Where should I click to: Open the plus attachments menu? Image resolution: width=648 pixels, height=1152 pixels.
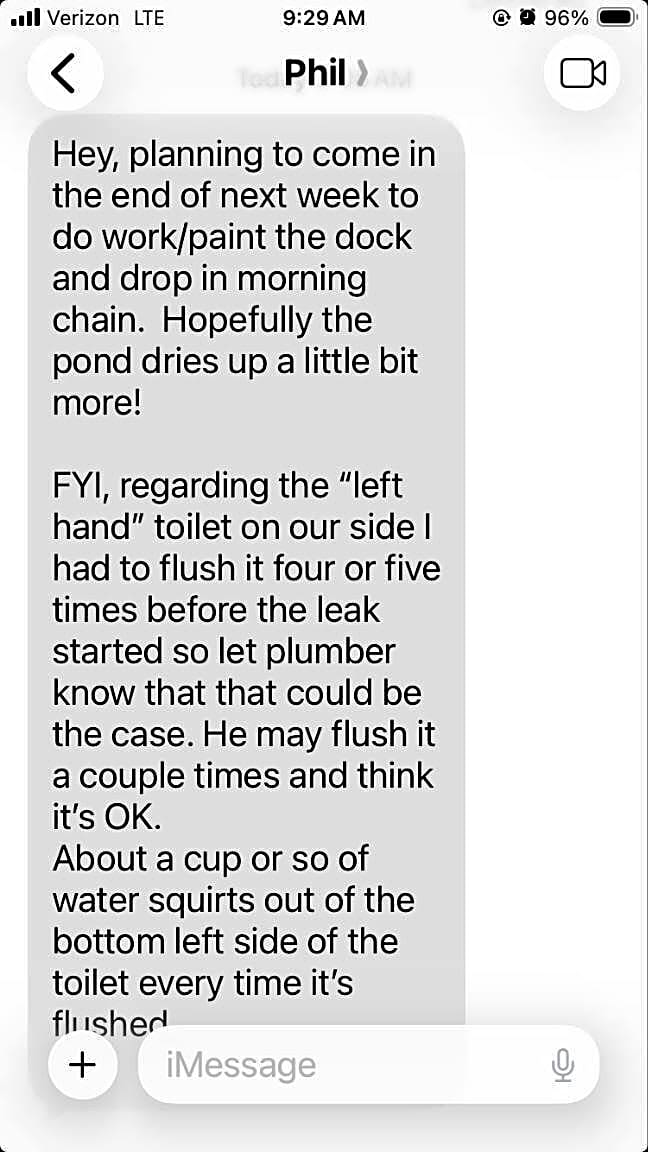pos(82,1065)
